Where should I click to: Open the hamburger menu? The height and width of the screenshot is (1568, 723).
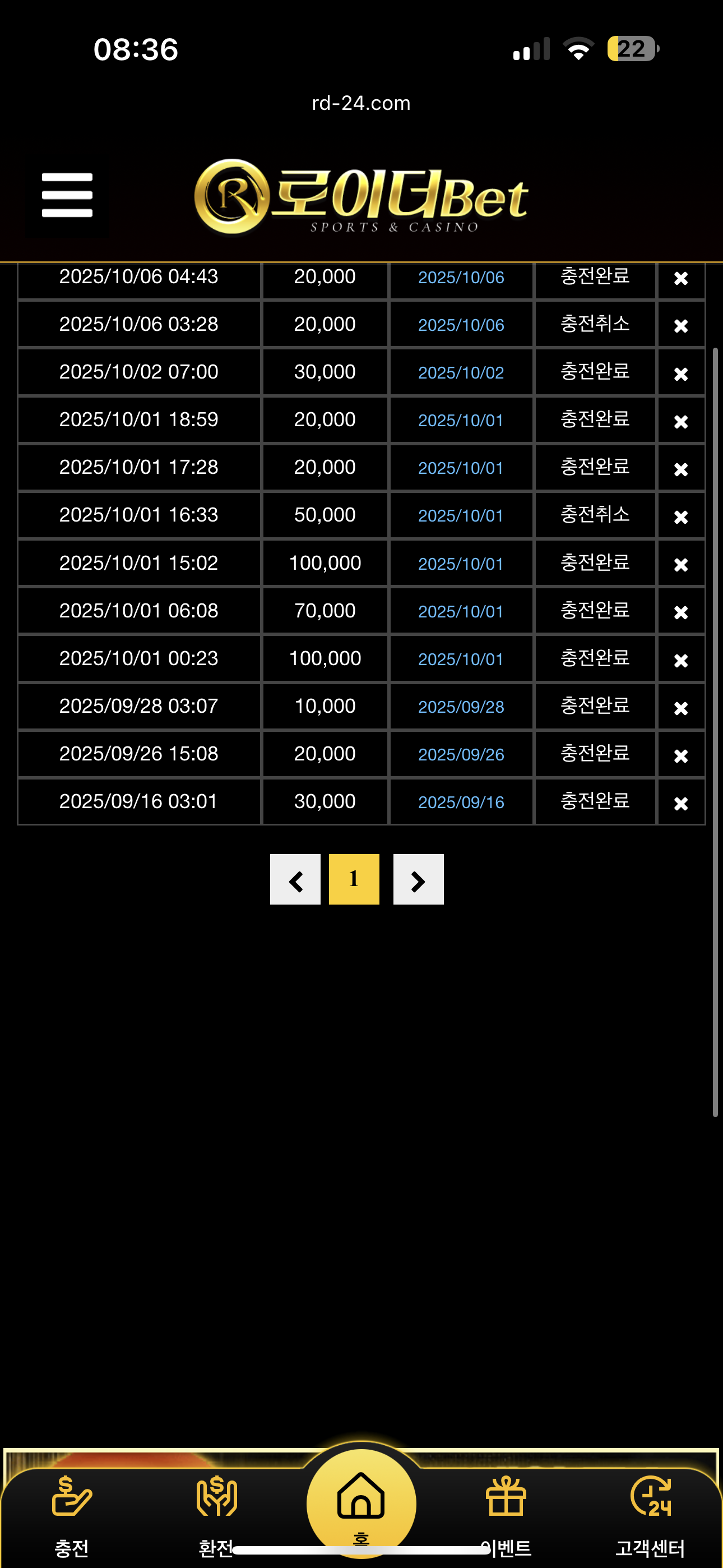67,195
